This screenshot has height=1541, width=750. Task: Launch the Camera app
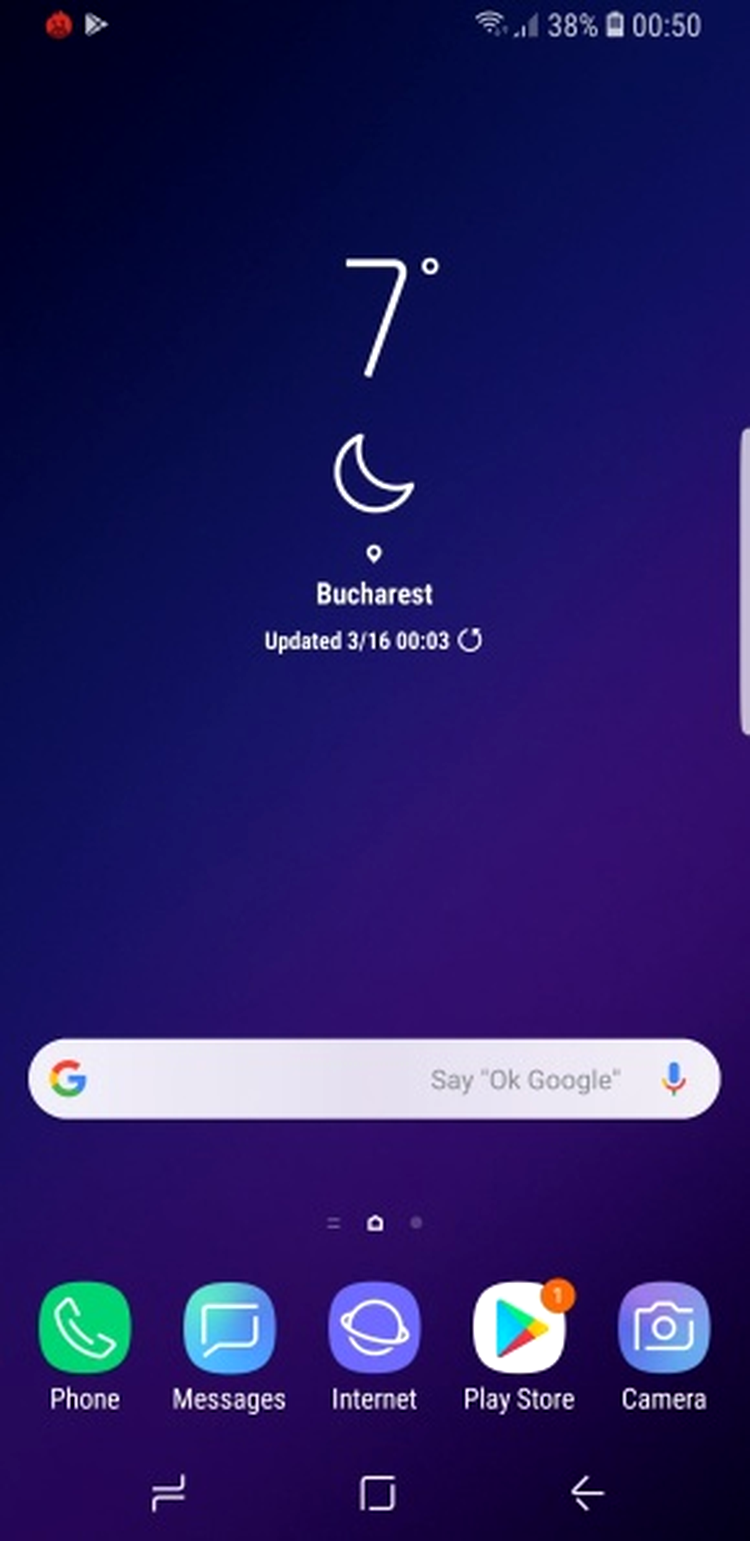[x=663, y=1328]
